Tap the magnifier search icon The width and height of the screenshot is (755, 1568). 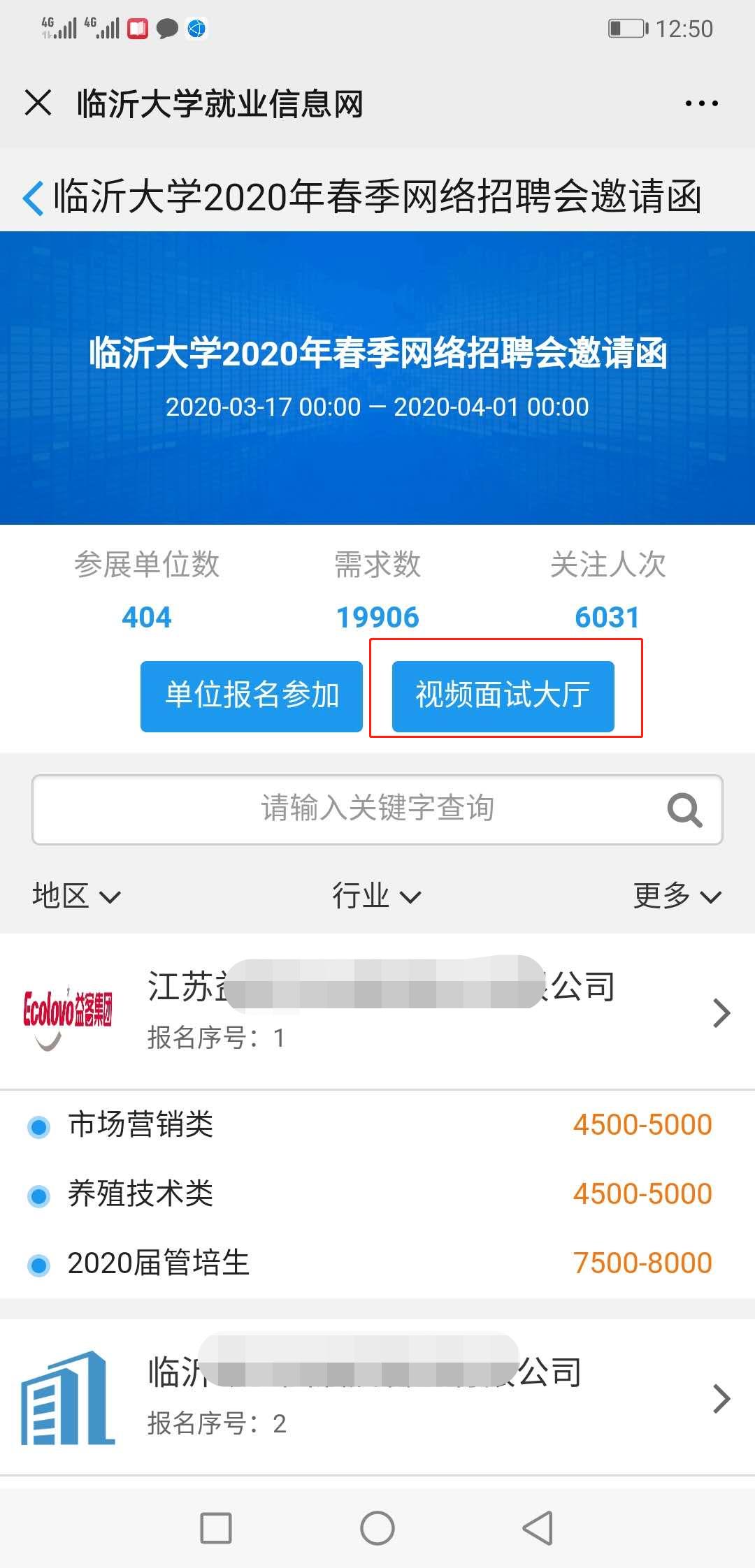[684, 810]
